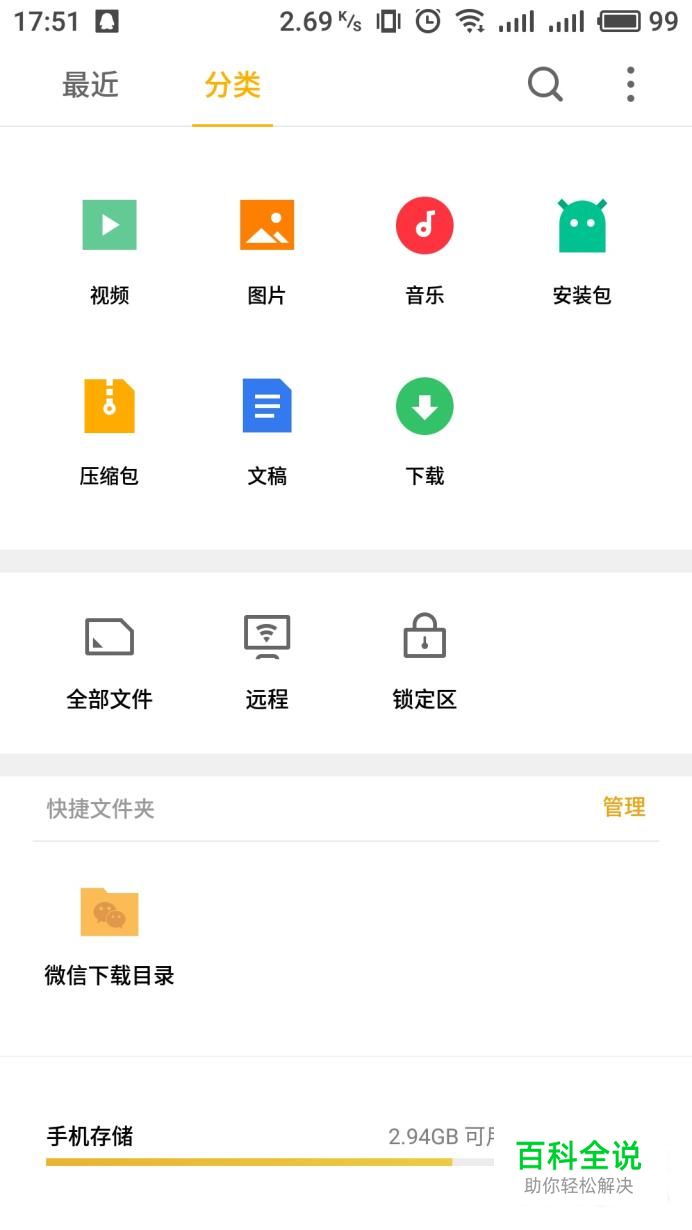The image size is (692, 1230).
Task: Enter the 锁定区
Action: 425,660
